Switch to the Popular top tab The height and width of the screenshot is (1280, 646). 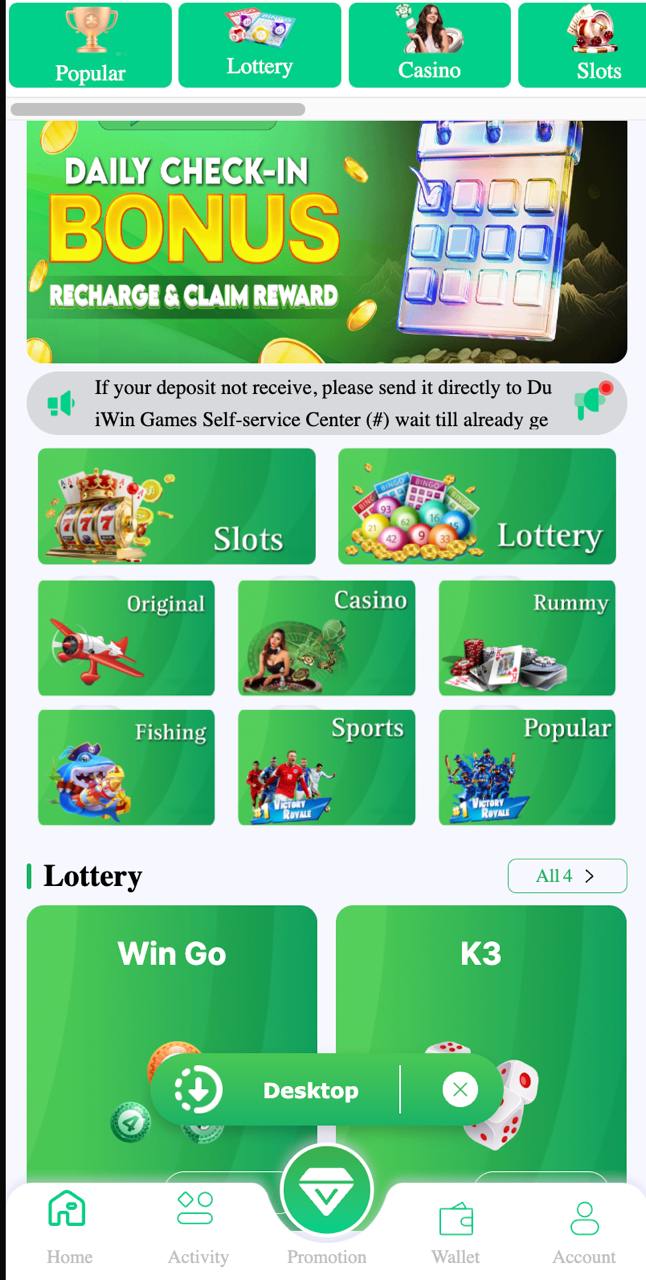click(90, 45)
